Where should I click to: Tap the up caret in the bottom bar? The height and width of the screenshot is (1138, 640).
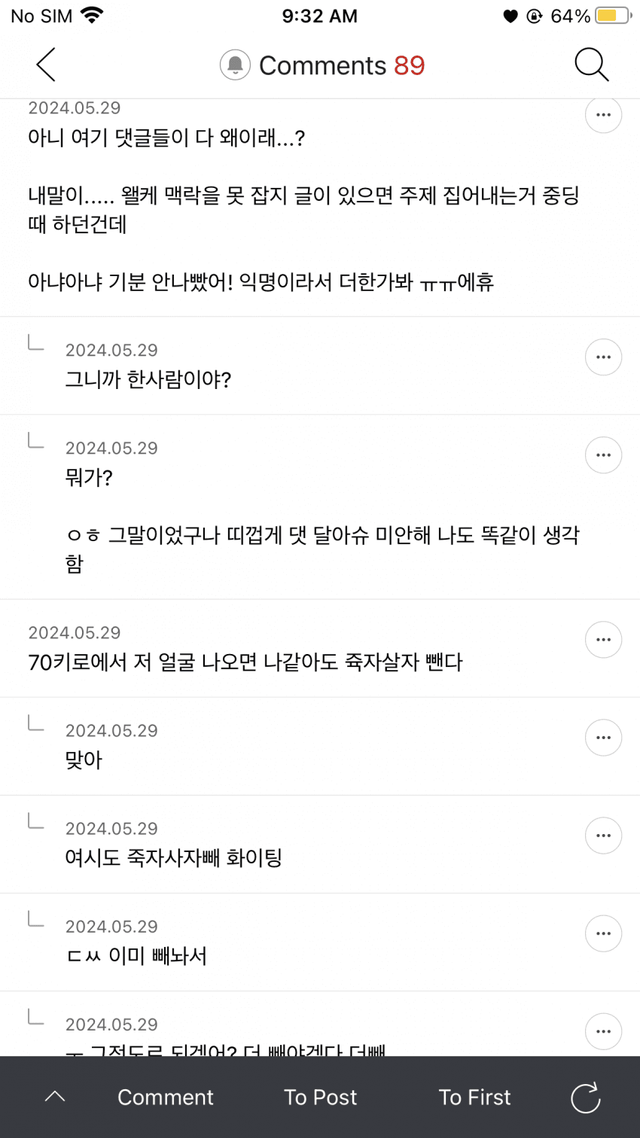pyautogui.click(x=56, y=1097)
